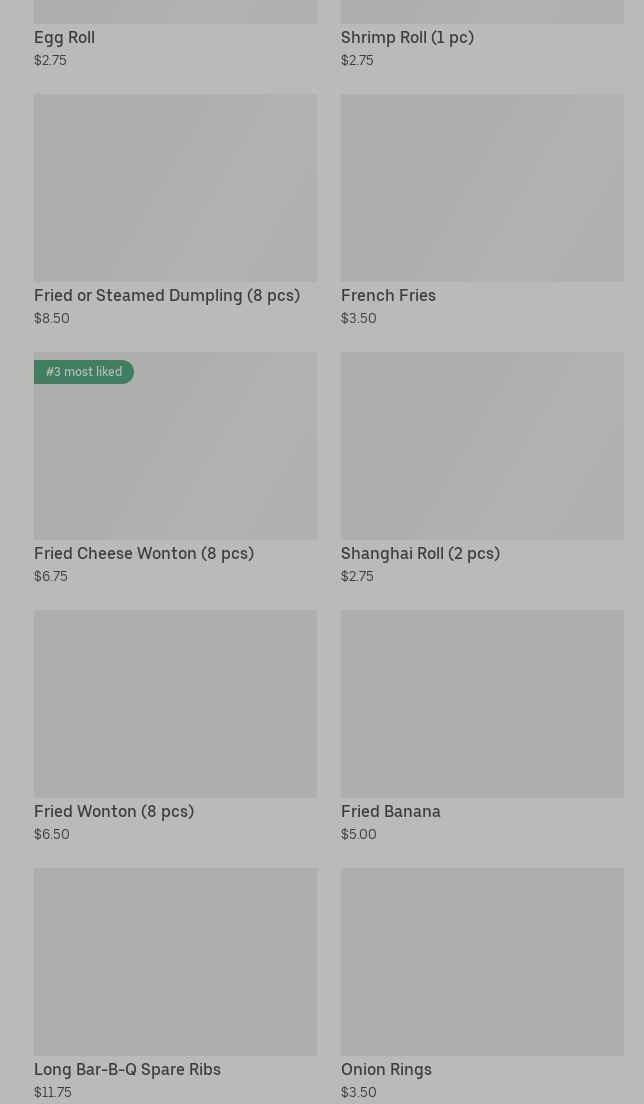Open the Egg Roll item
The width and height of the screenshot is (644, 1104).
[x=175, y=35]
